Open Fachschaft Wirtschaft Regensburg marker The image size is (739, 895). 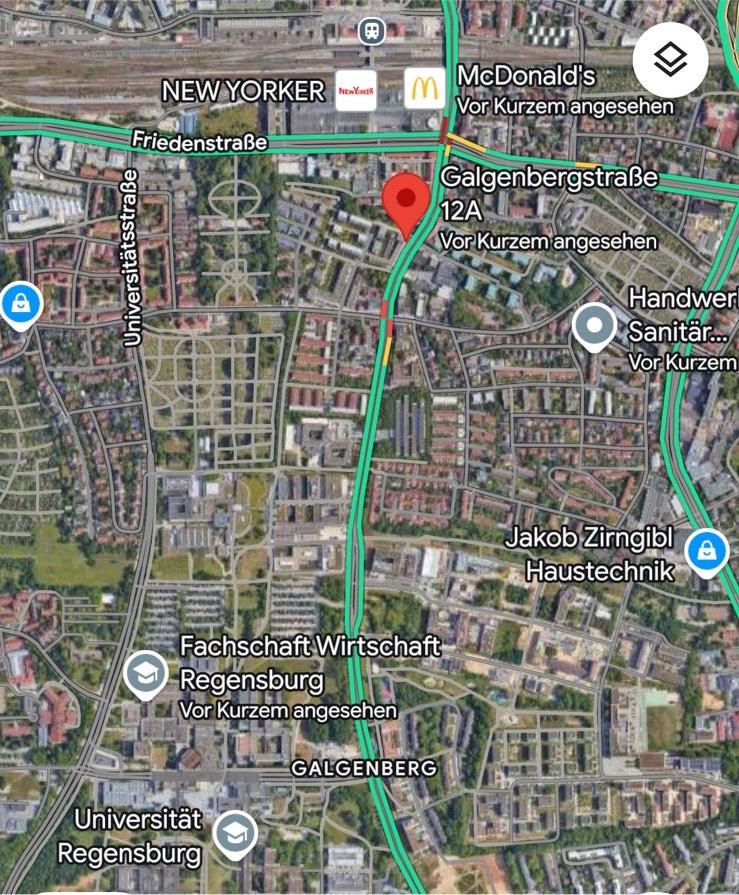(146, 675)
